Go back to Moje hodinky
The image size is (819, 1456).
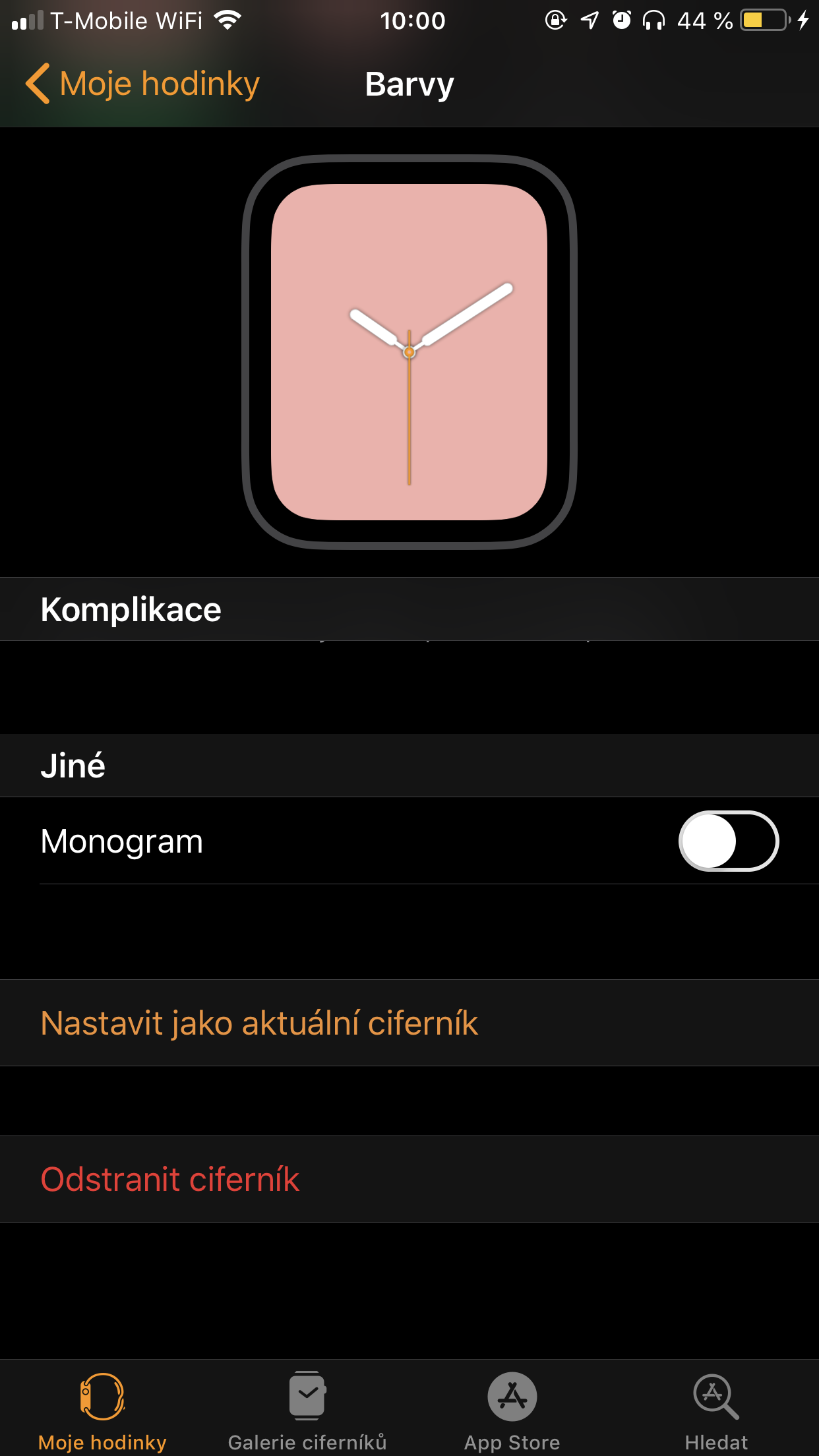pyautogui.click(x=142, y=84)
